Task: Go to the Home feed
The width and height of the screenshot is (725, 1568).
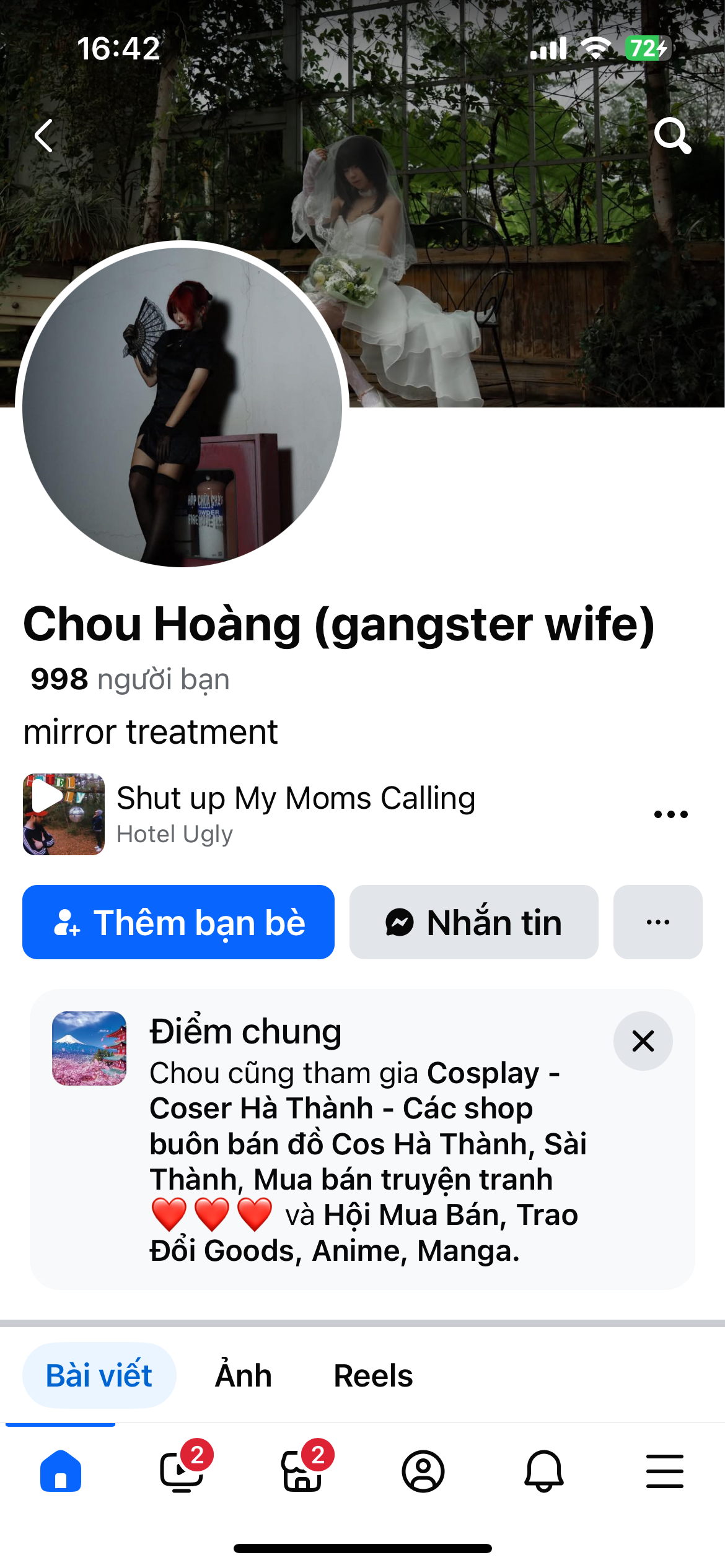Action: click(61, 1471)
